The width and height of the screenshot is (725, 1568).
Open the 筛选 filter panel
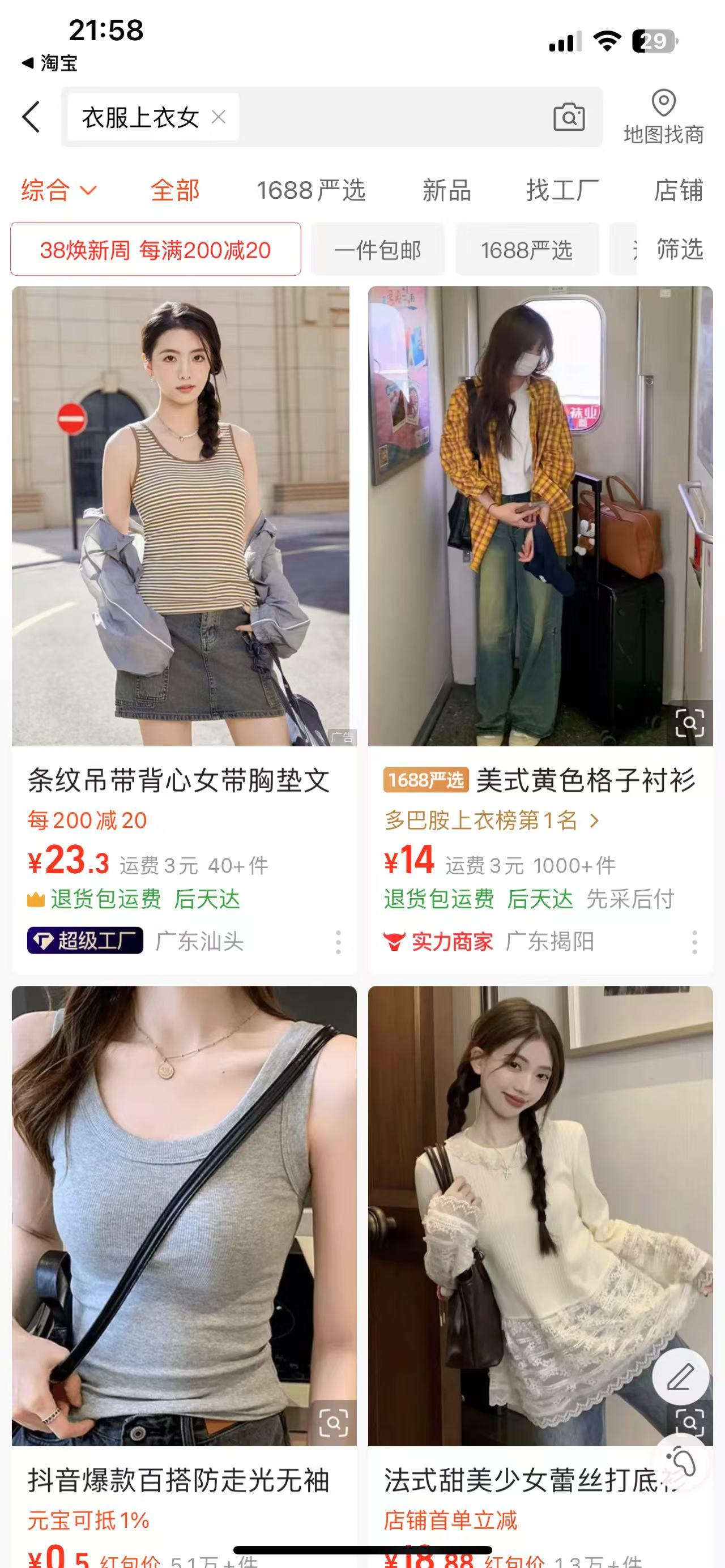(x=679, y=250)
